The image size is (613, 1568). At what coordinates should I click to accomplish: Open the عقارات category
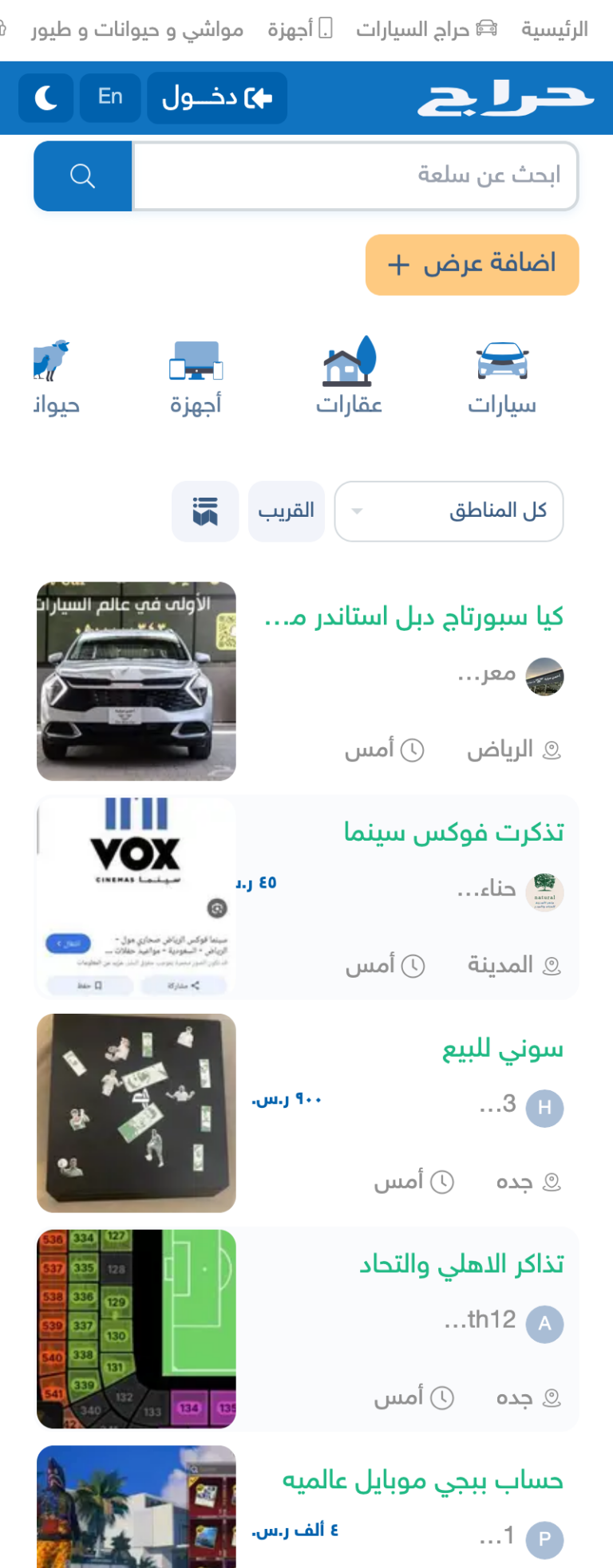[x=349, y=376]
